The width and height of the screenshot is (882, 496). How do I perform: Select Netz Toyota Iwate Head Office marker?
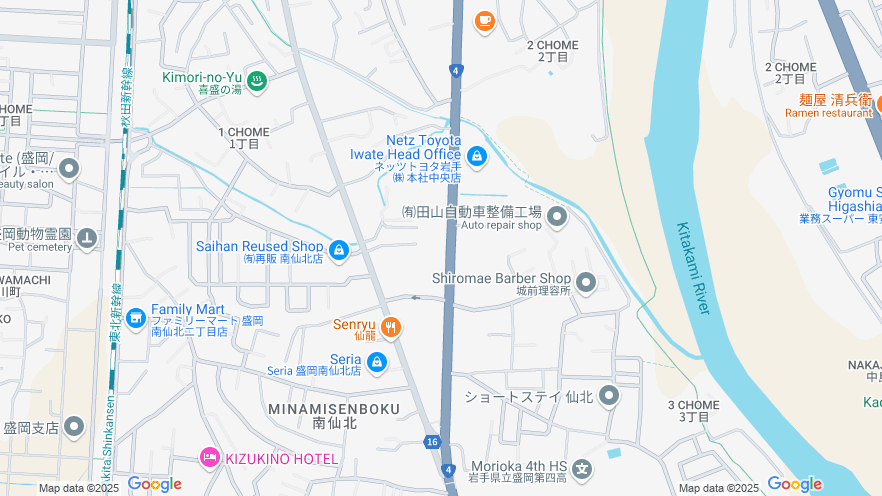pos(477,156)
